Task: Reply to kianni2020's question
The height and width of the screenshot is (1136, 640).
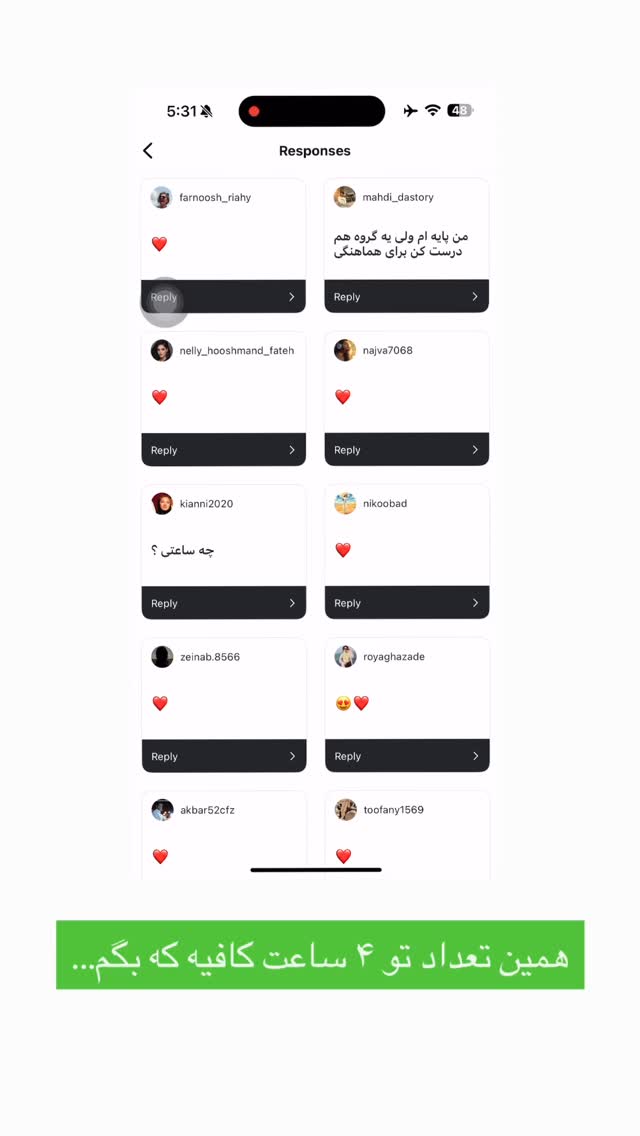Action: (223, 603)
